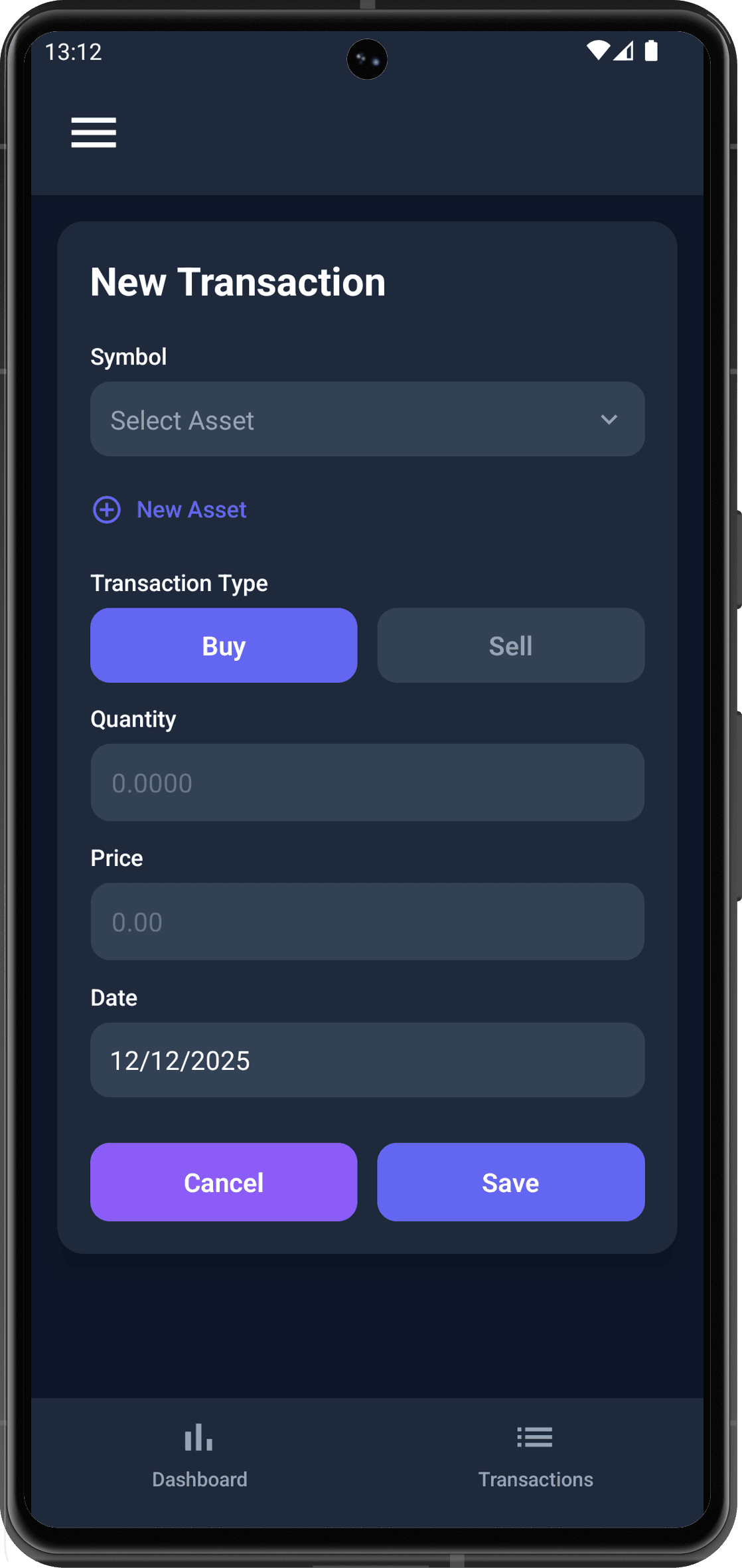
Task: Toggle Buy off by selecting Sell
Action: 510,645
